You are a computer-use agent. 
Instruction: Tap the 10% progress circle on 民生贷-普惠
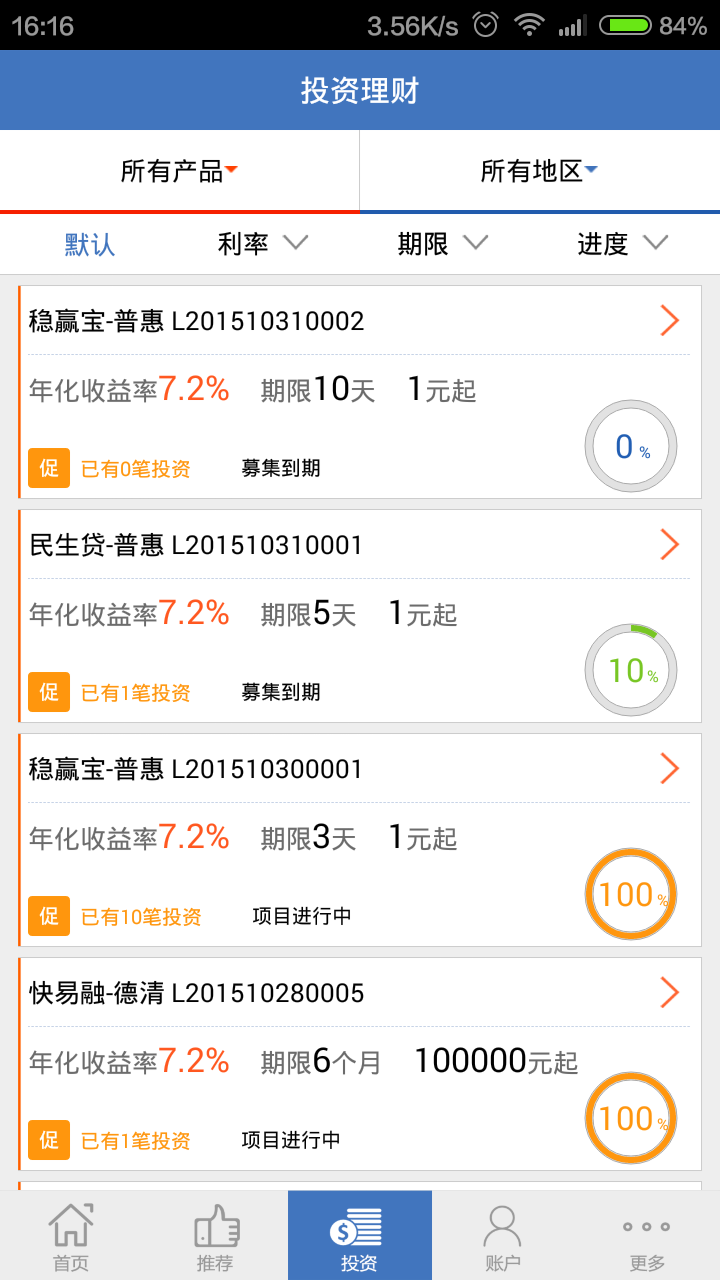pos(630,669)
